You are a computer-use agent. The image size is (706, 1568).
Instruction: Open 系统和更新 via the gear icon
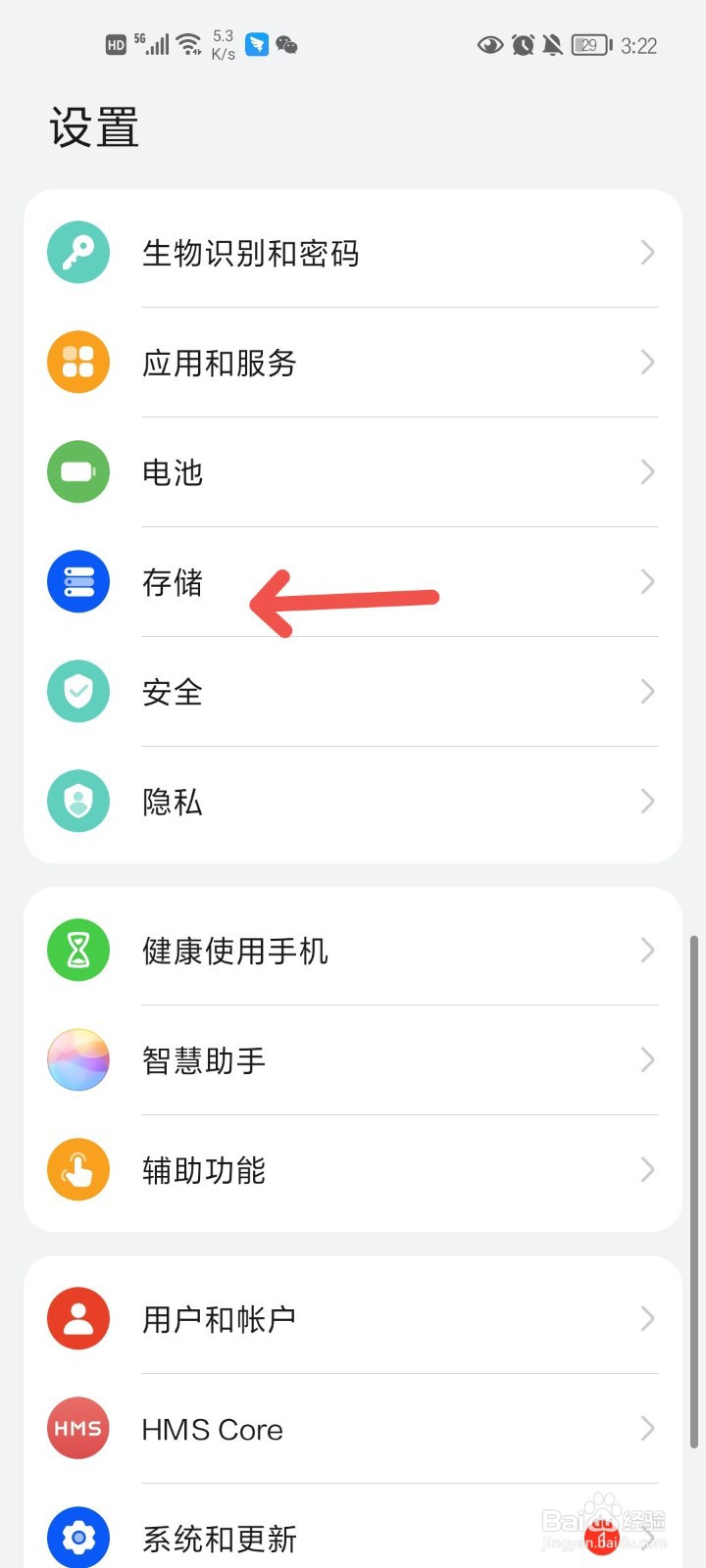tap(78, 1537)
